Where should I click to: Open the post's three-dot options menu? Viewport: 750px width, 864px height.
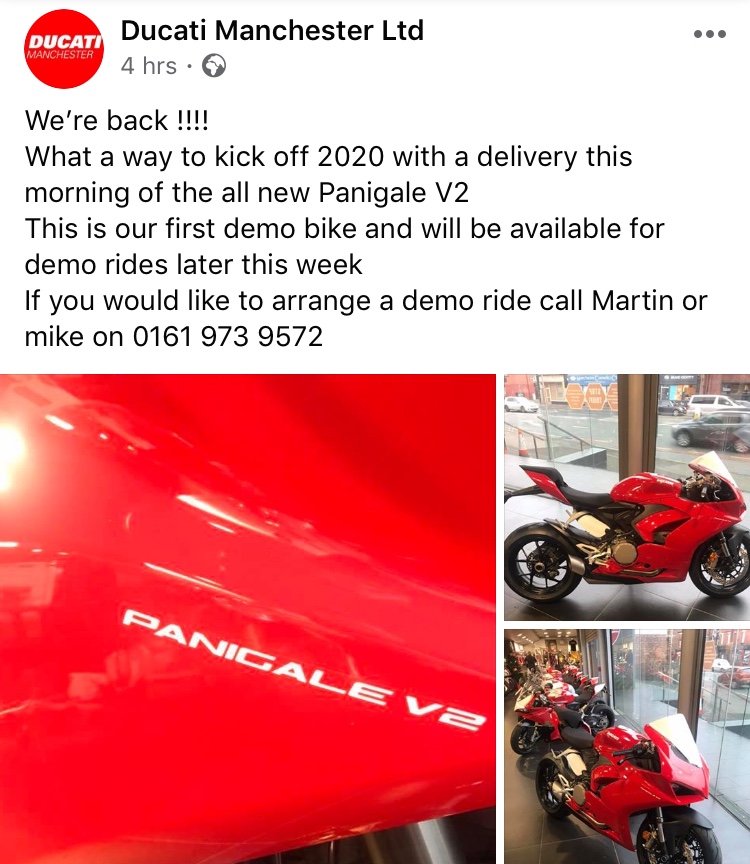click(709, 34)
